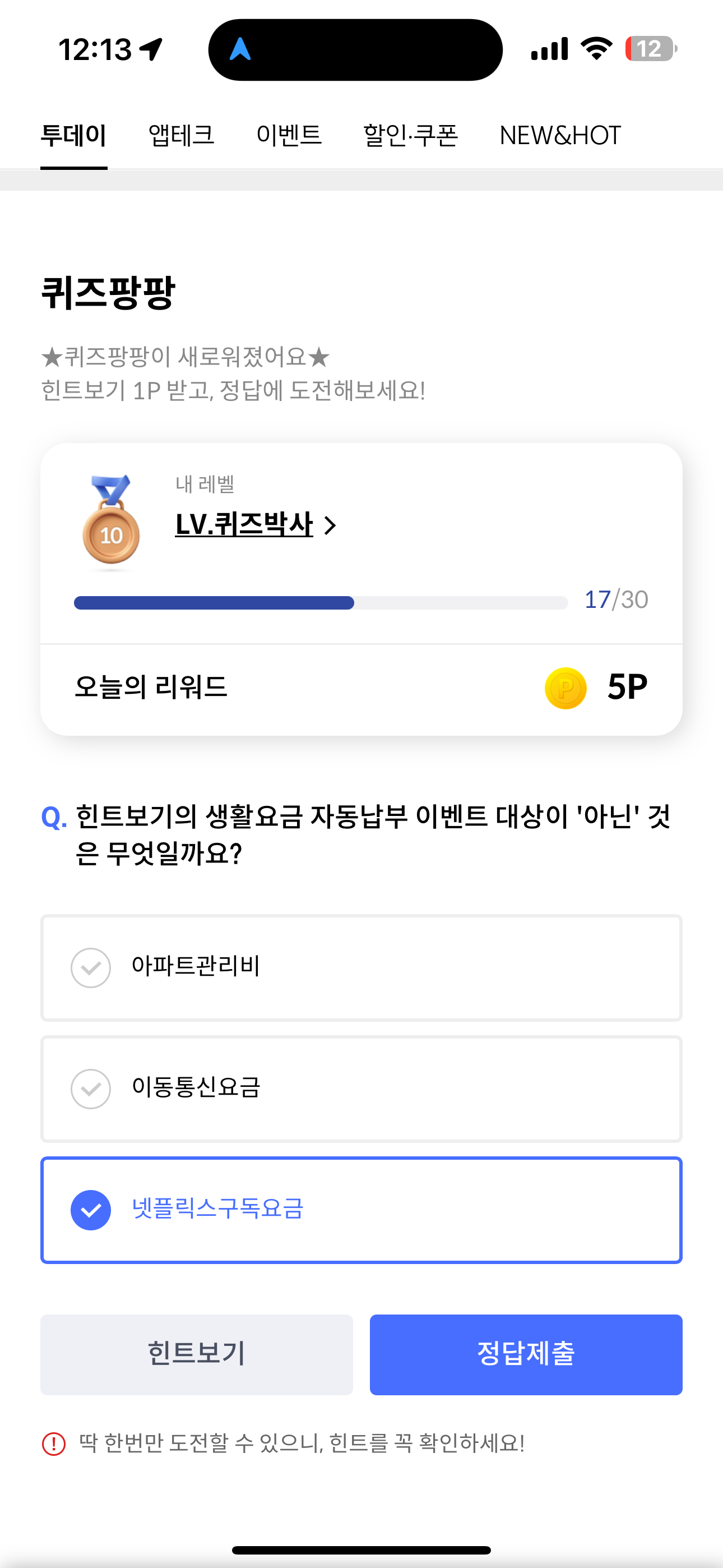Image resolution: width=723 pixels, height=1568 pixels.
Task: Choose the 아파트관리비 answer
Action: pos(361,967)
